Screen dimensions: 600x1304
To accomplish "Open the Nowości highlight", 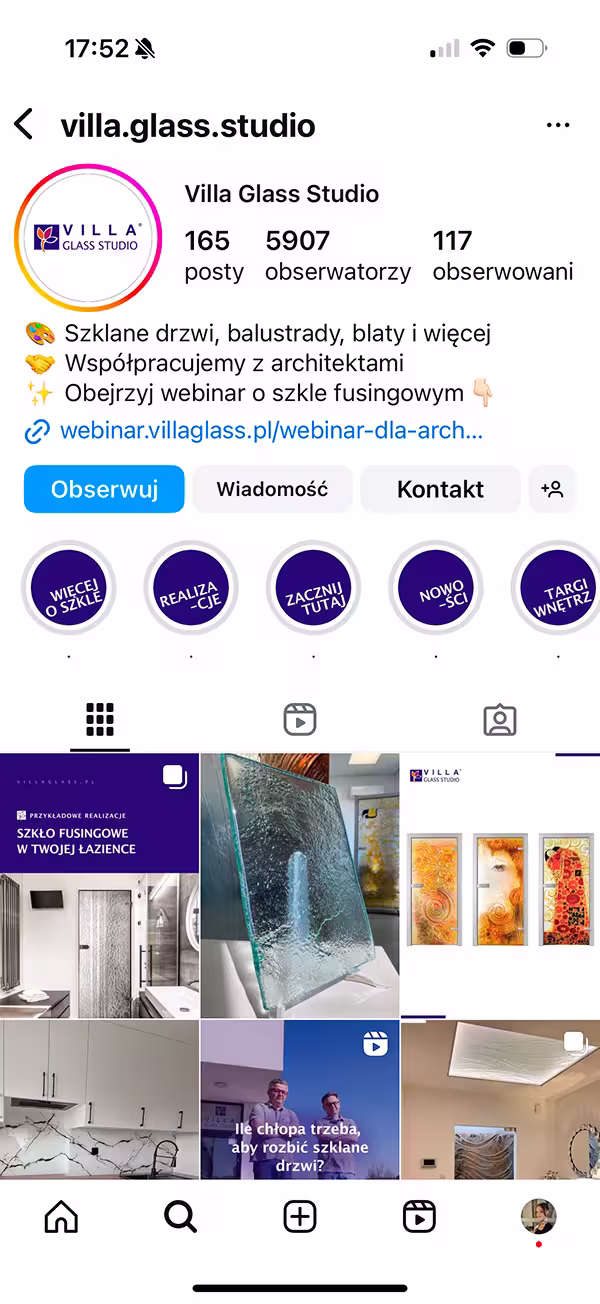I will [435, 588].
